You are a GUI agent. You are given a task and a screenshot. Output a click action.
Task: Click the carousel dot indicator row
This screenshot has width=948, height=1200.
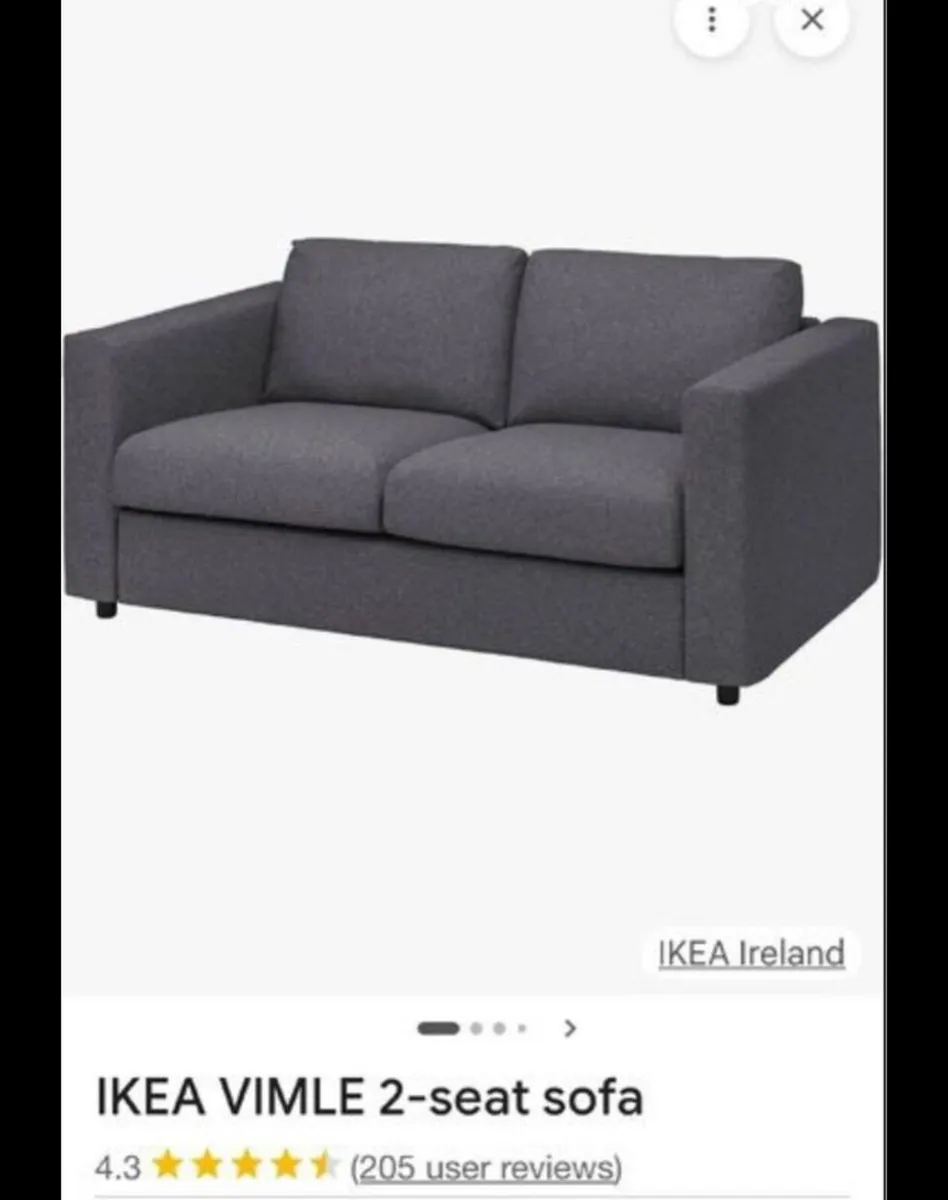click(x=478, y=1028)
